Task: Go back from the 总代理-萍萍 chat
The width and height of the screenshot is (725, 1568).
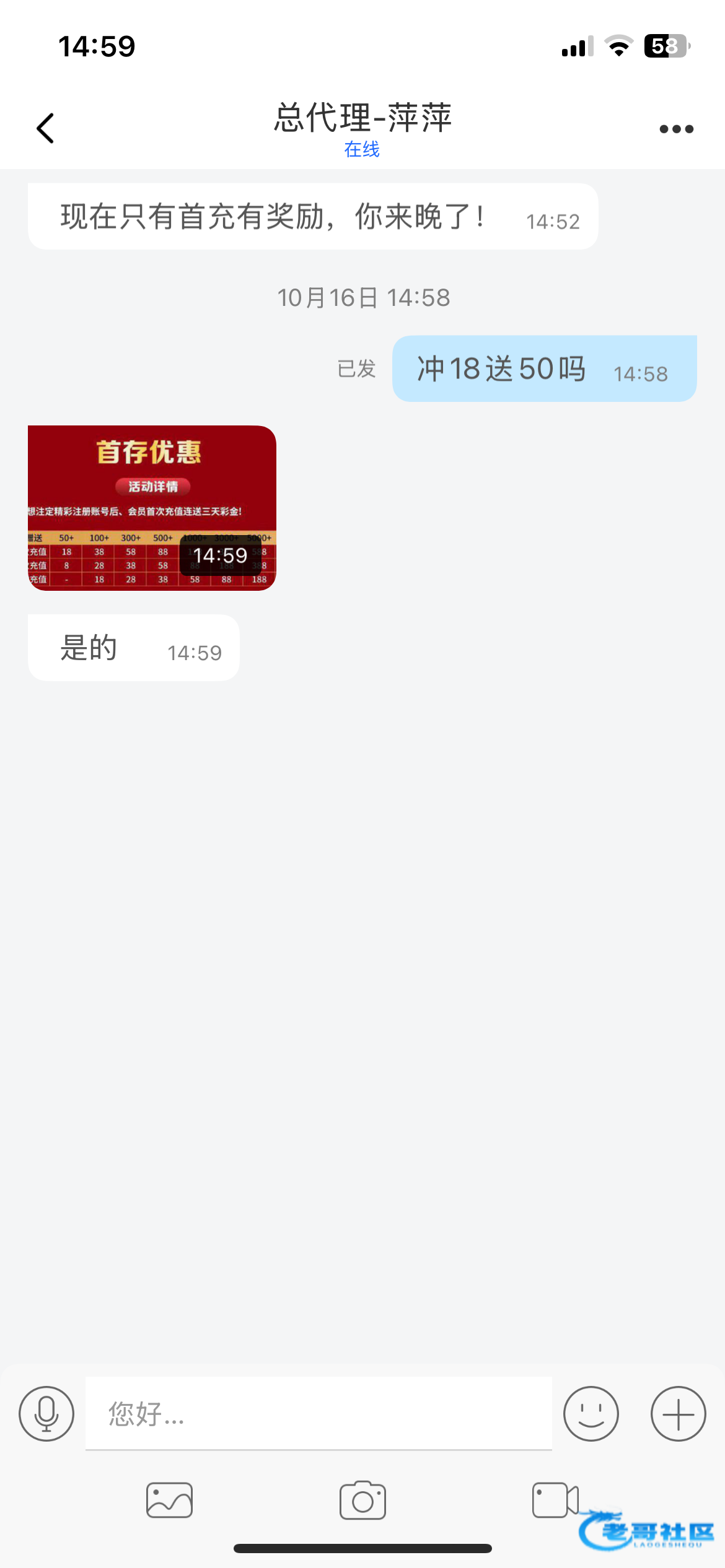Action: coord(45,128)
